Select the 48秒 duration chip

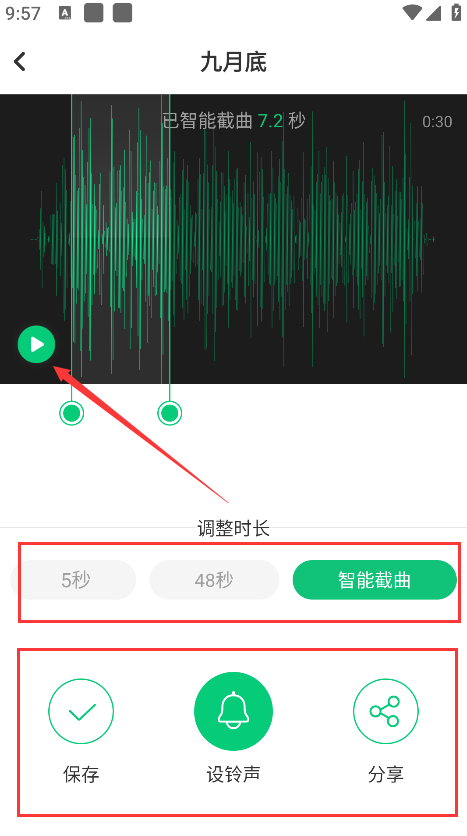click(x=214, y=580)
